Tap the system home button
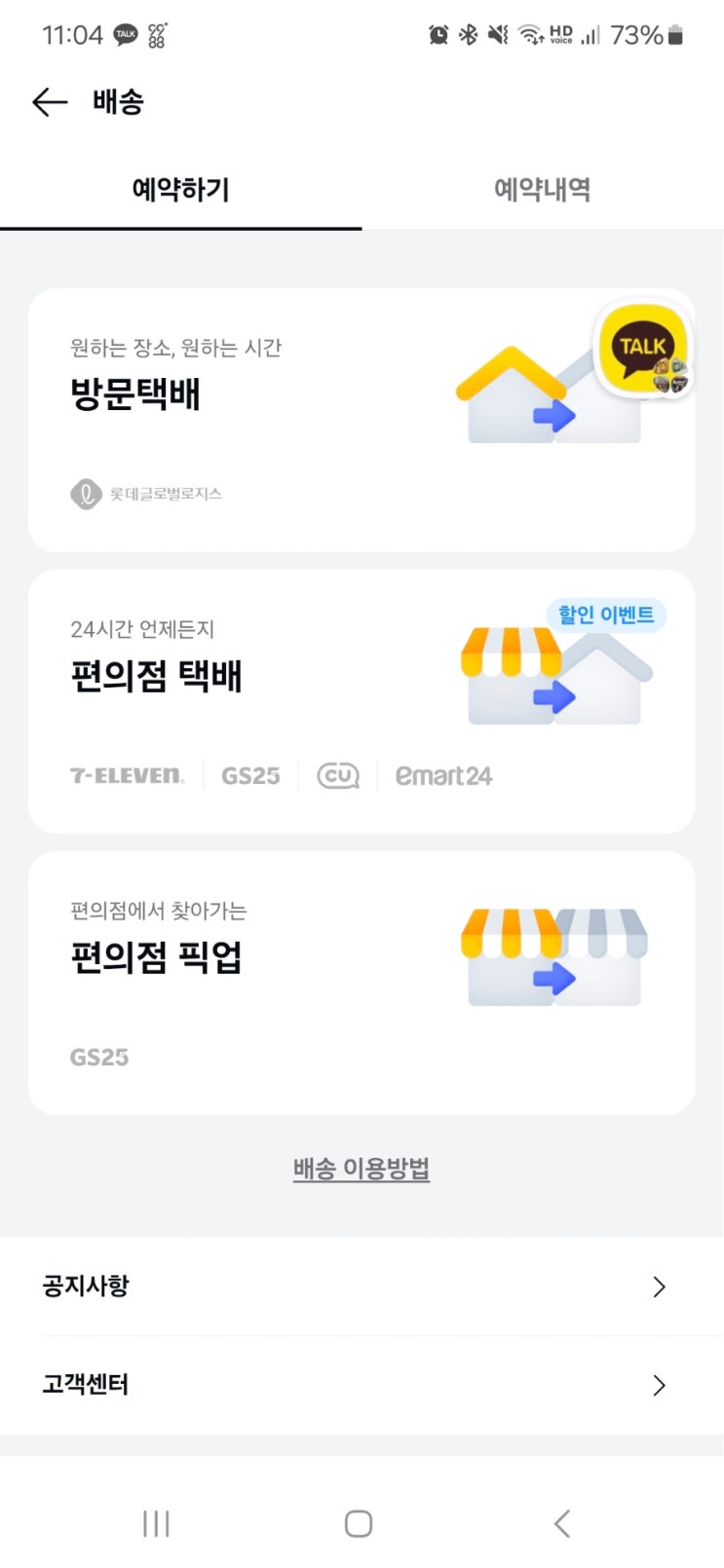This screenshot has width=724, height=1568. tap(359, 1523)
